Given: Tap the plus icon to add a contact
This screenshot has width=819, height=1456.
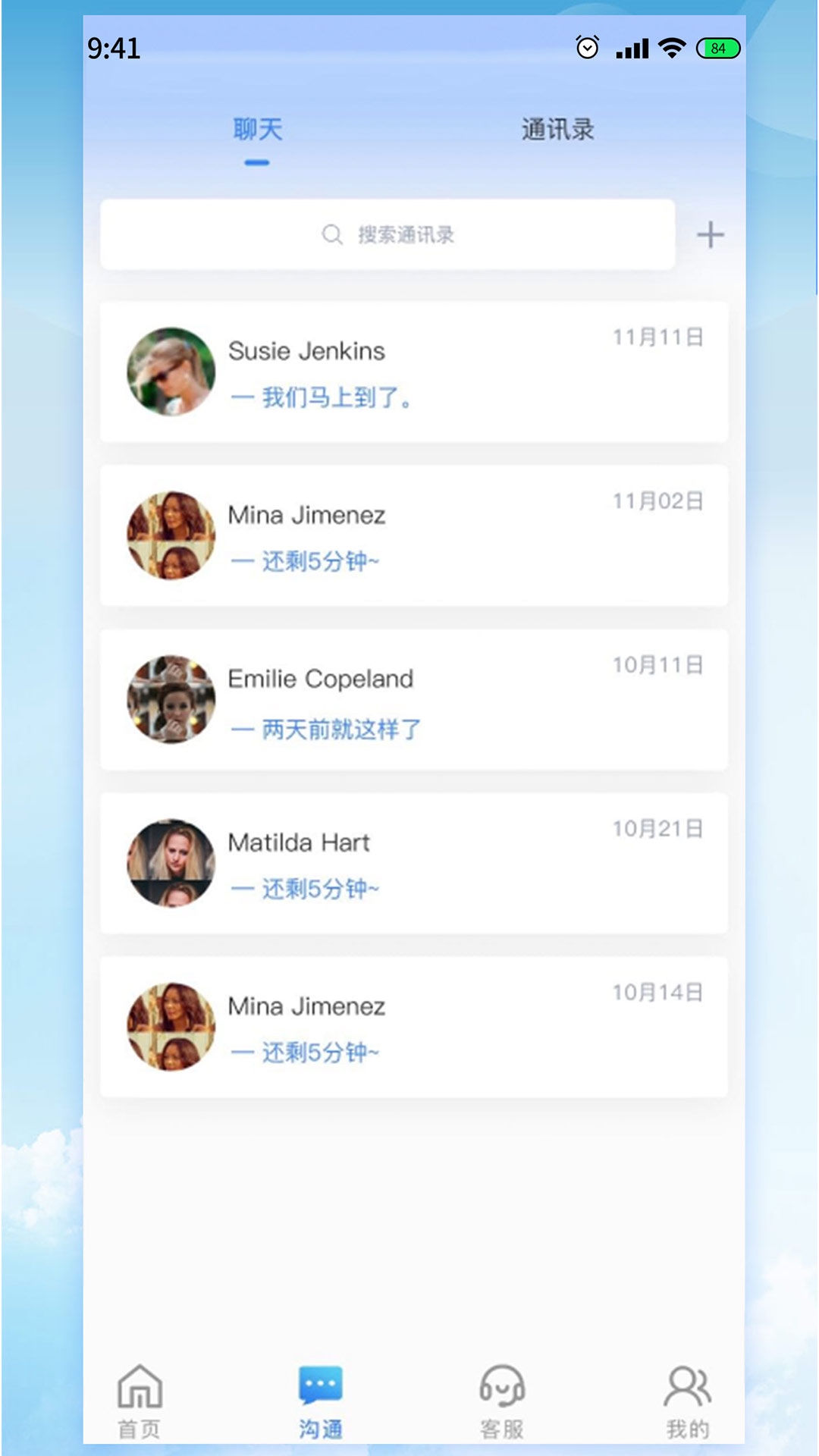Looking at the screenshot, I should 711,234.
